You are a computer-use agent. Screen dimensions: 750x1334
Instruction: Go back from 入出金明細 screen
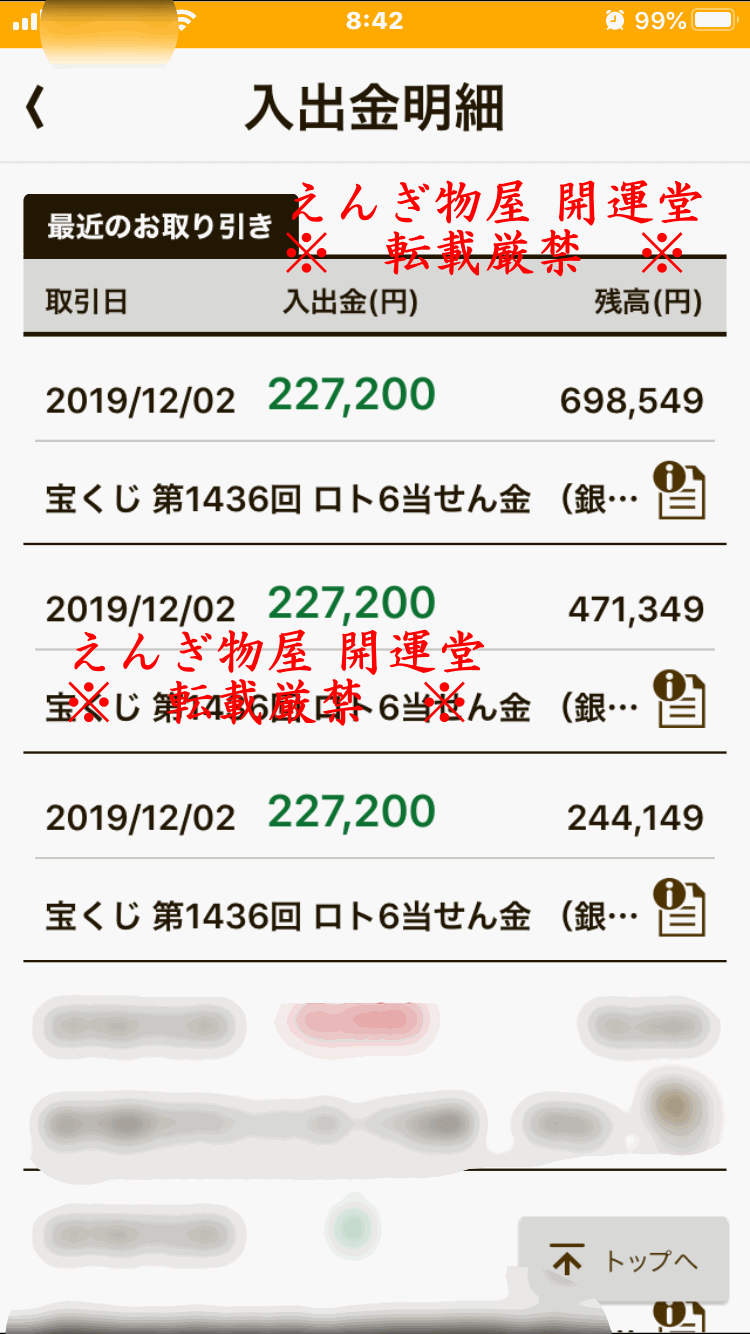click(x=36, y=108)
